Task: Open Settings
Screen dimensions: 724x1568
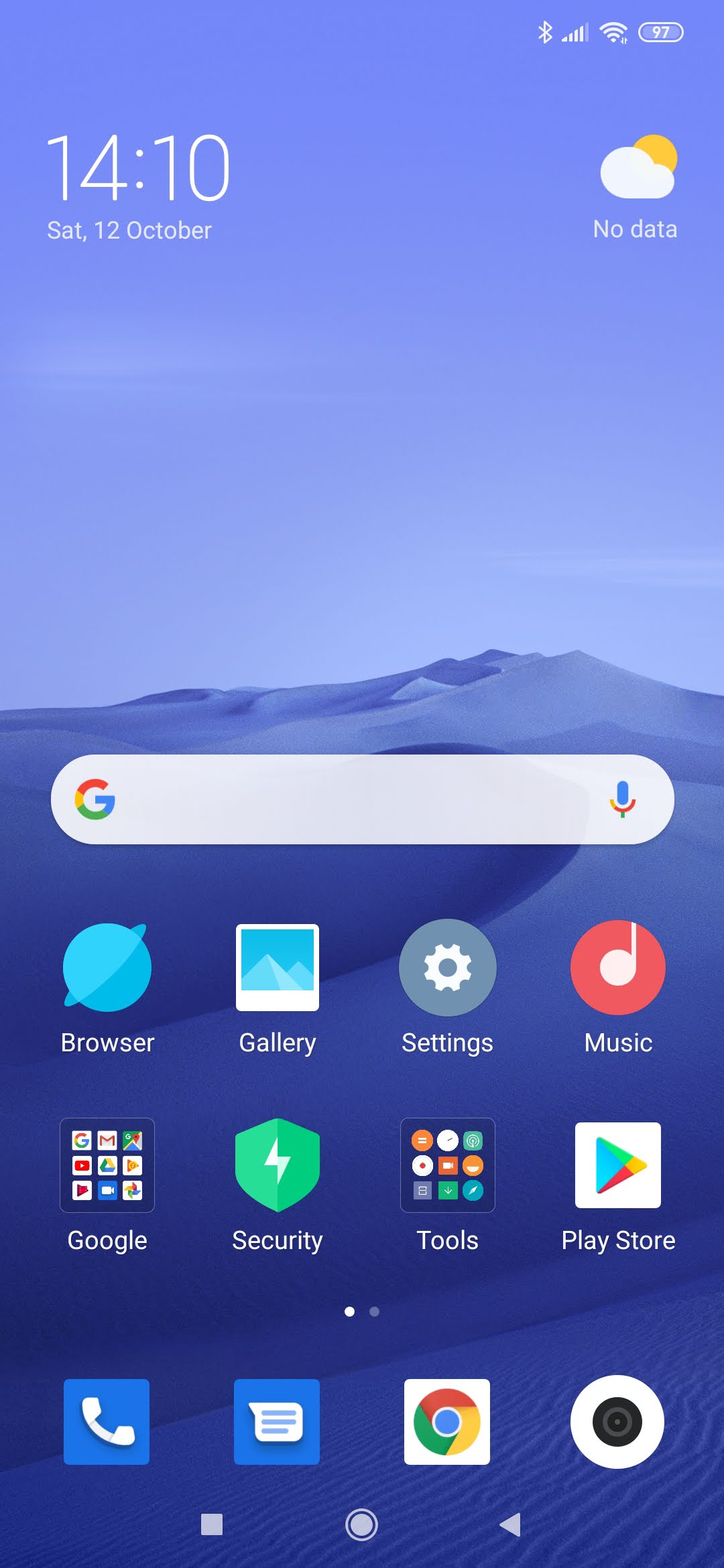Action: (447, 968)
